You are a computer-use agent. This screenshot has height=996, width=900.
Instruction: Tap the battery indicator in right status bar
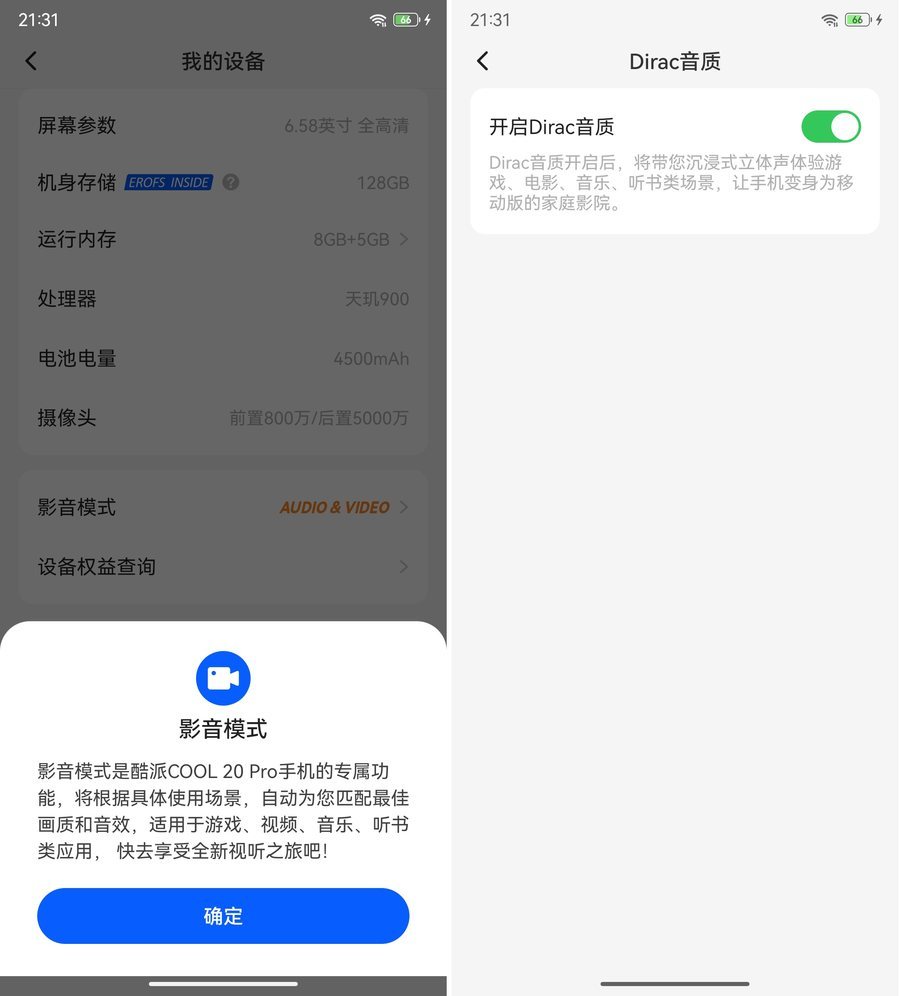(404, 19)
